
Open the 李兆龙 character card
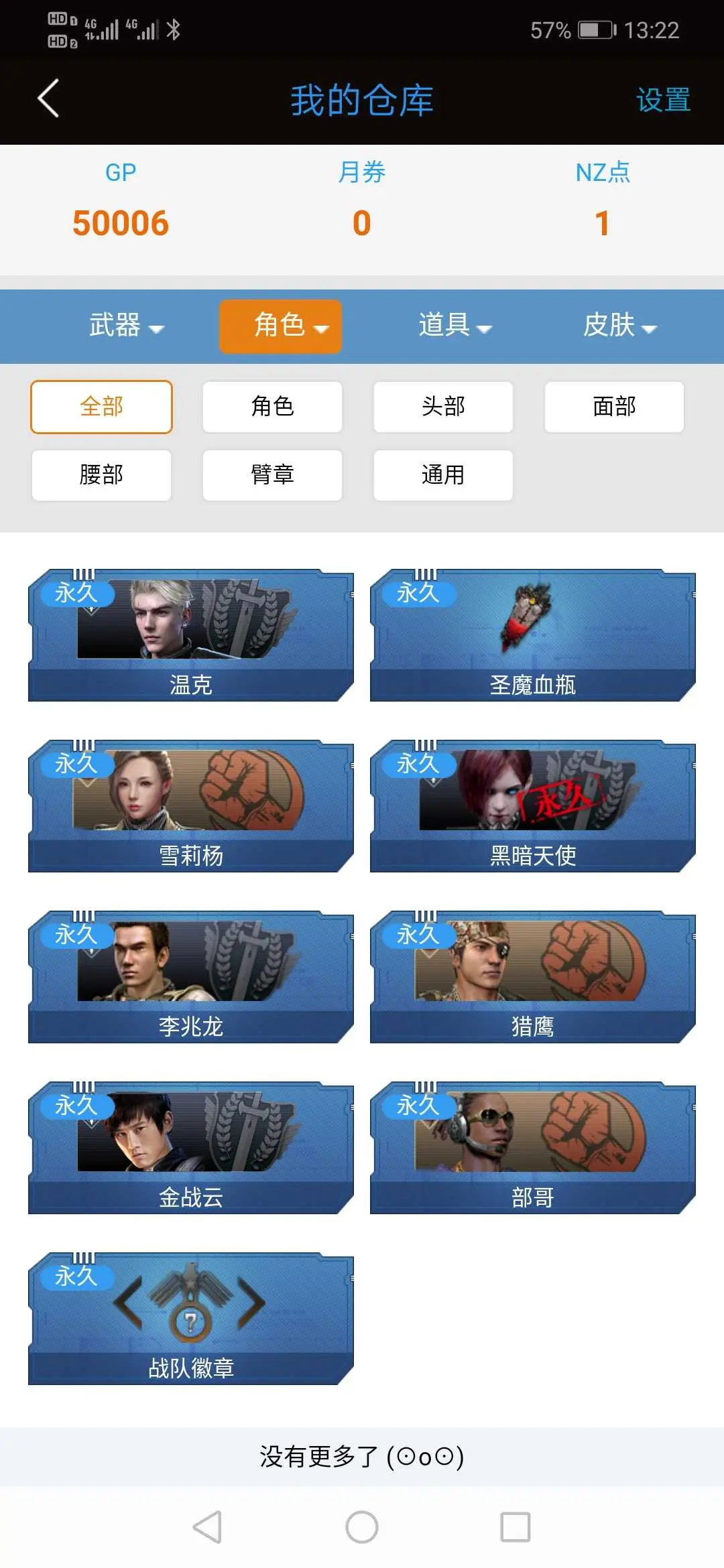click(191, 976)
